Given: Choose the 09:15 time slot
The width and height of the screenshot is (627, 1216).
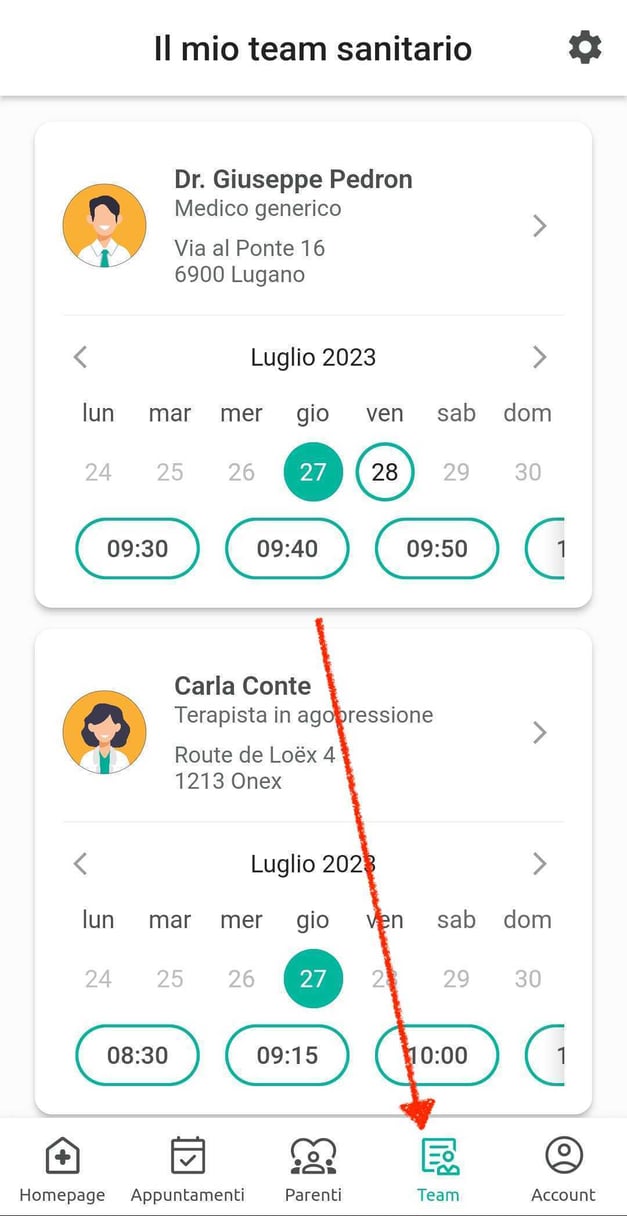Looking at the screenshot, I should (287, 1055).
